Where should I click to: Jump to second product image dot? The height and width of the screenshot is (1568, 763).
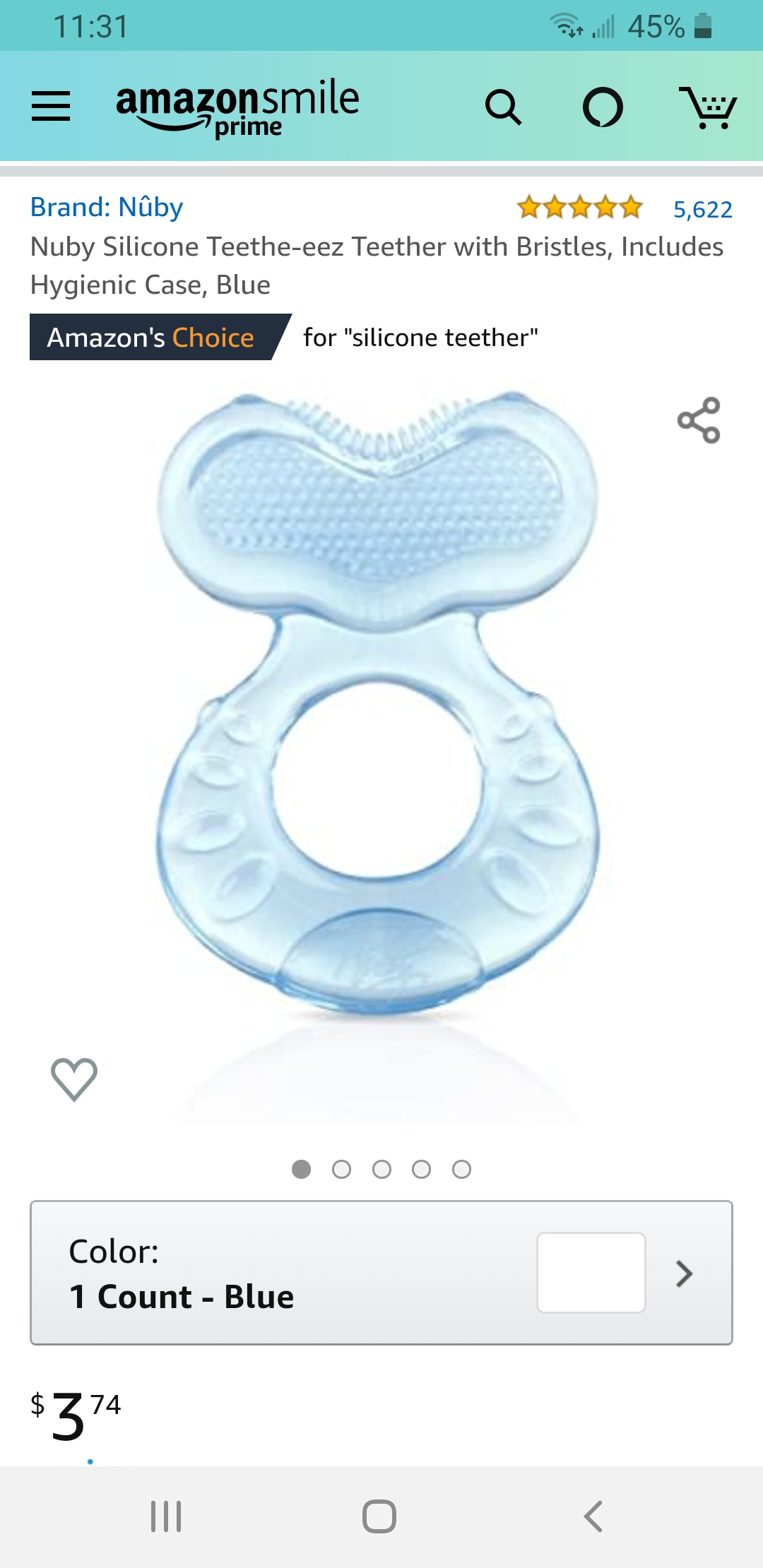(341, 1170)
